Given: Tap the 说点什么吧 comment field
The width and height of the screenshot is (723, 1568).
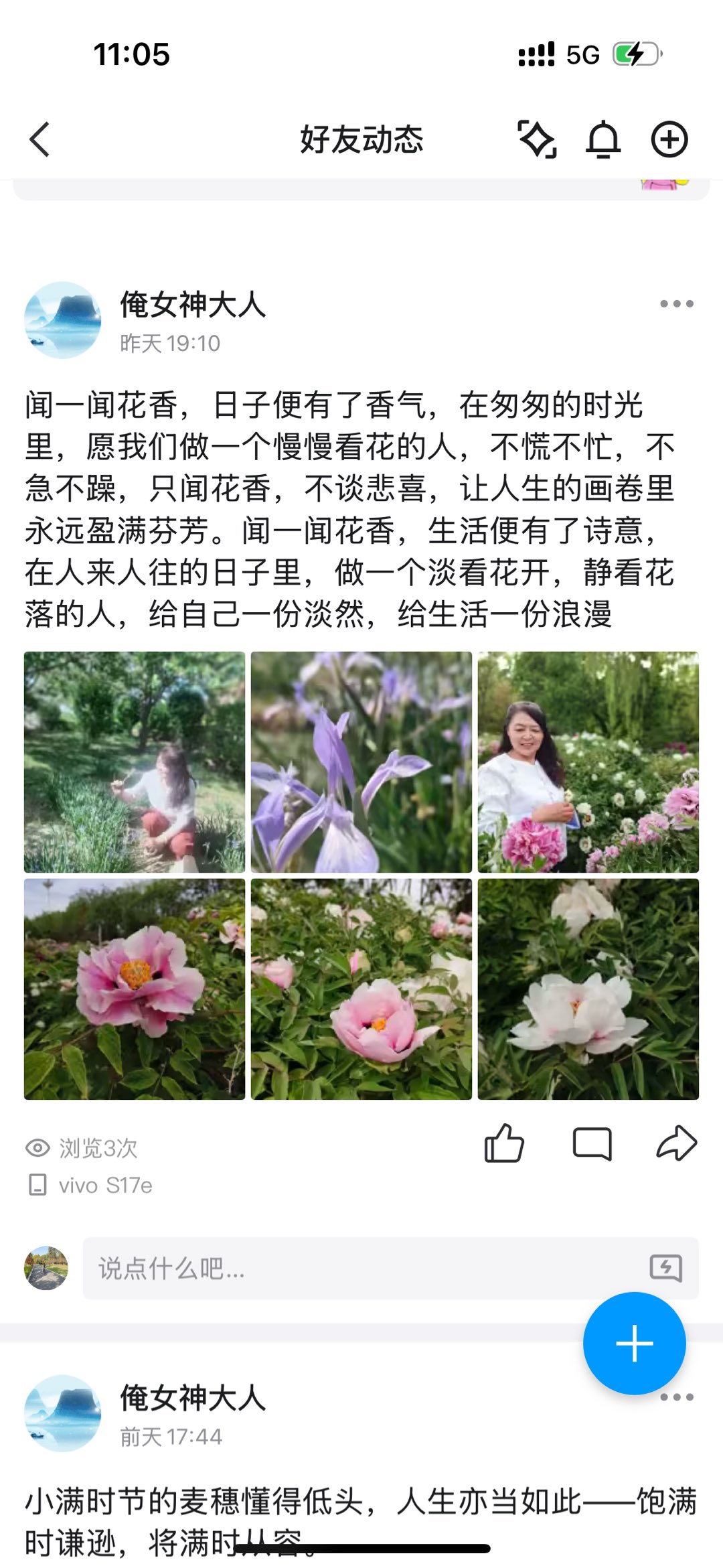Looking at the screenshot, I should [361, 1268].
